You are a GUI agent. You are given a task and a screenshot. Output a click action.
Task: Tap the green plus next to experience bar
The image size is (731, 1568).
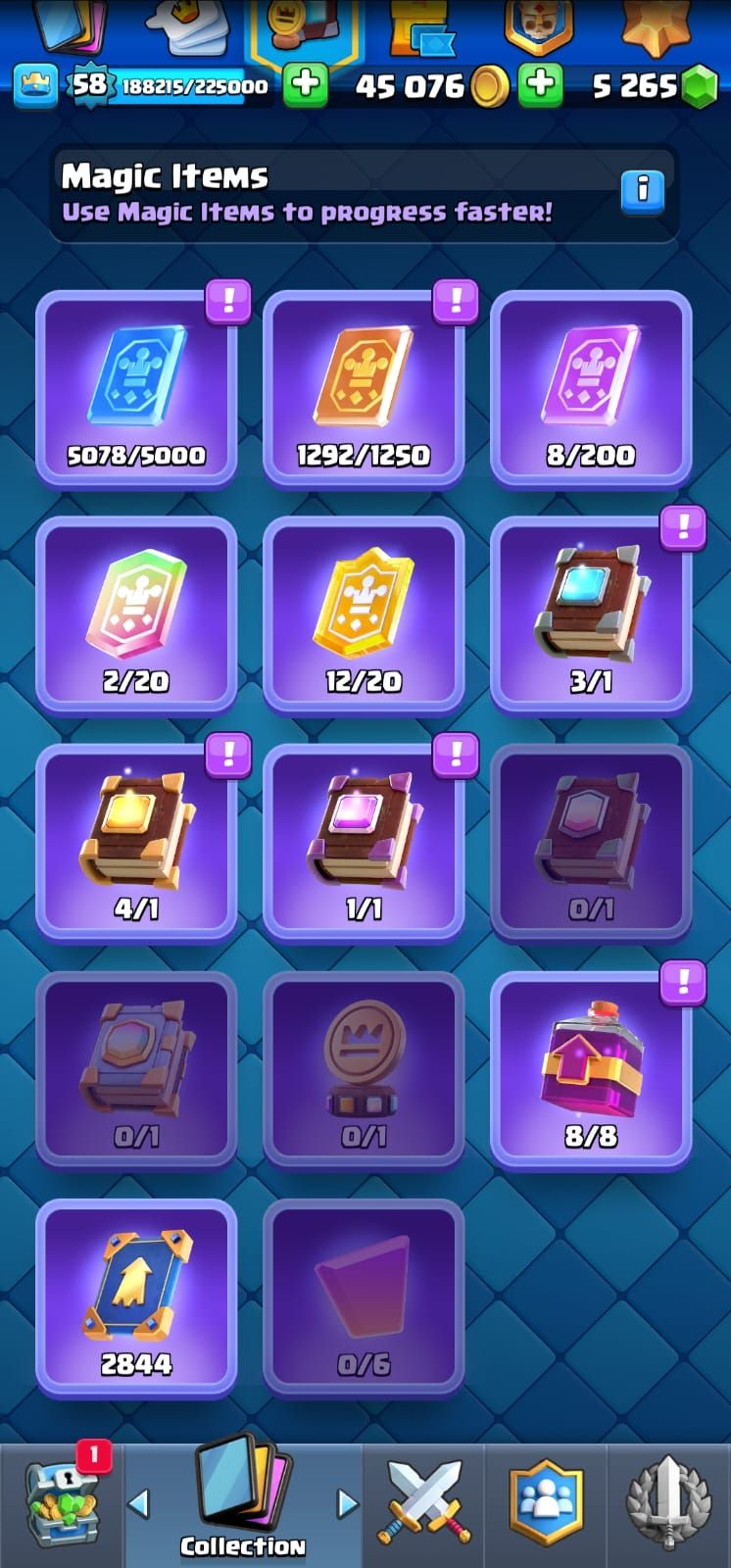(x=306, y=85)
